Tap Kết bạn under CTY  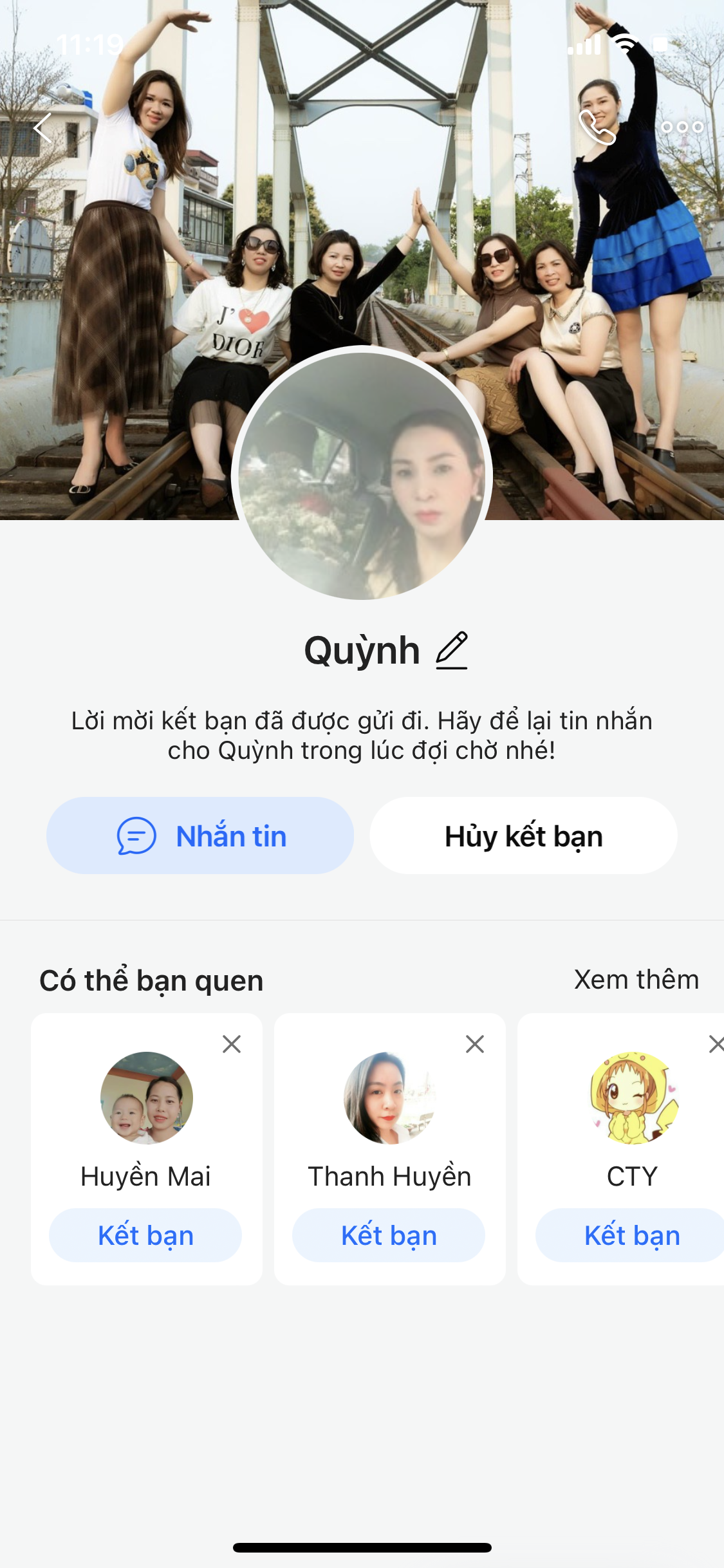(632, 1235)
